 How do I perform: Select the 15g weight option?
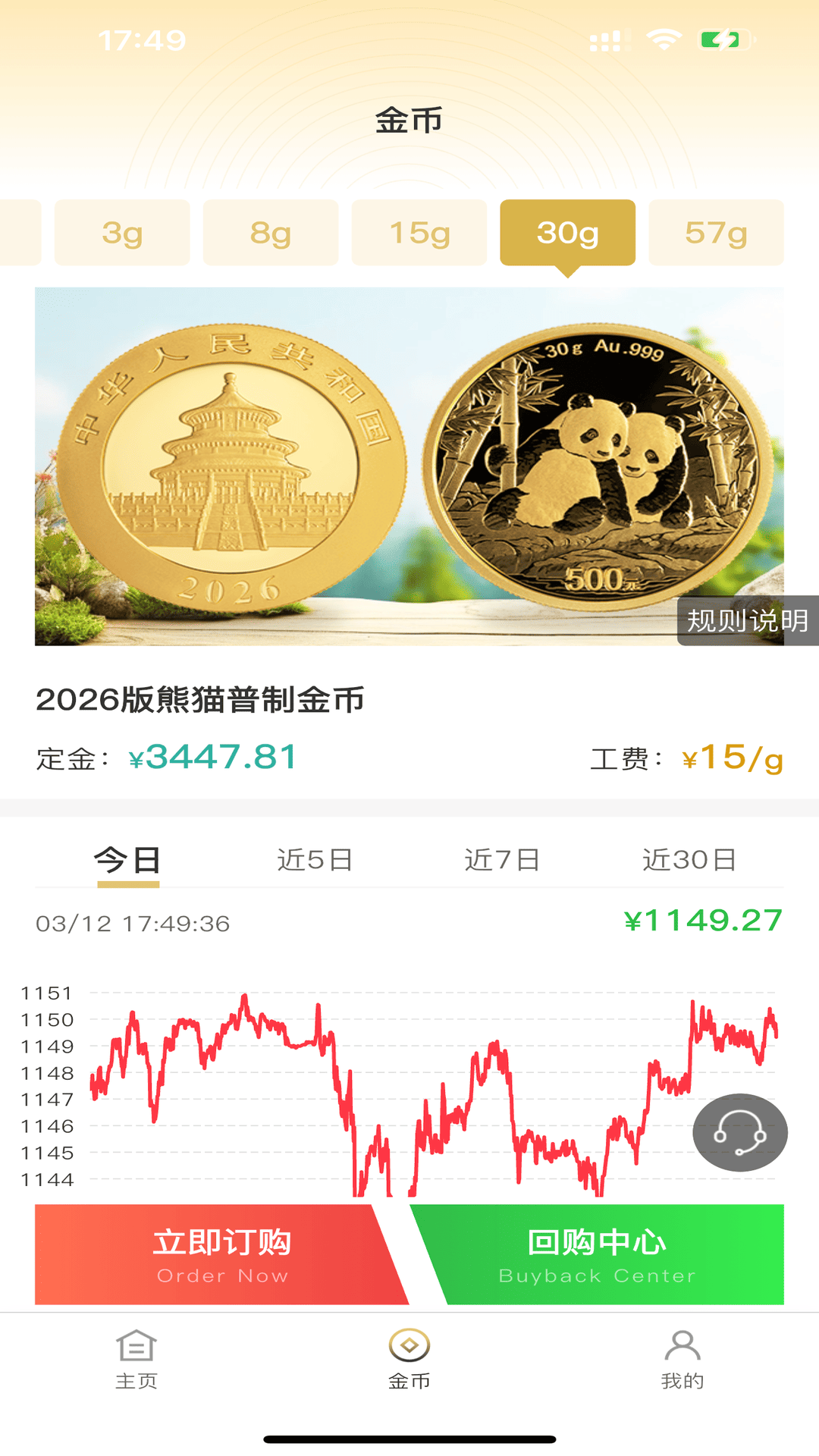[x=418, y=234]
